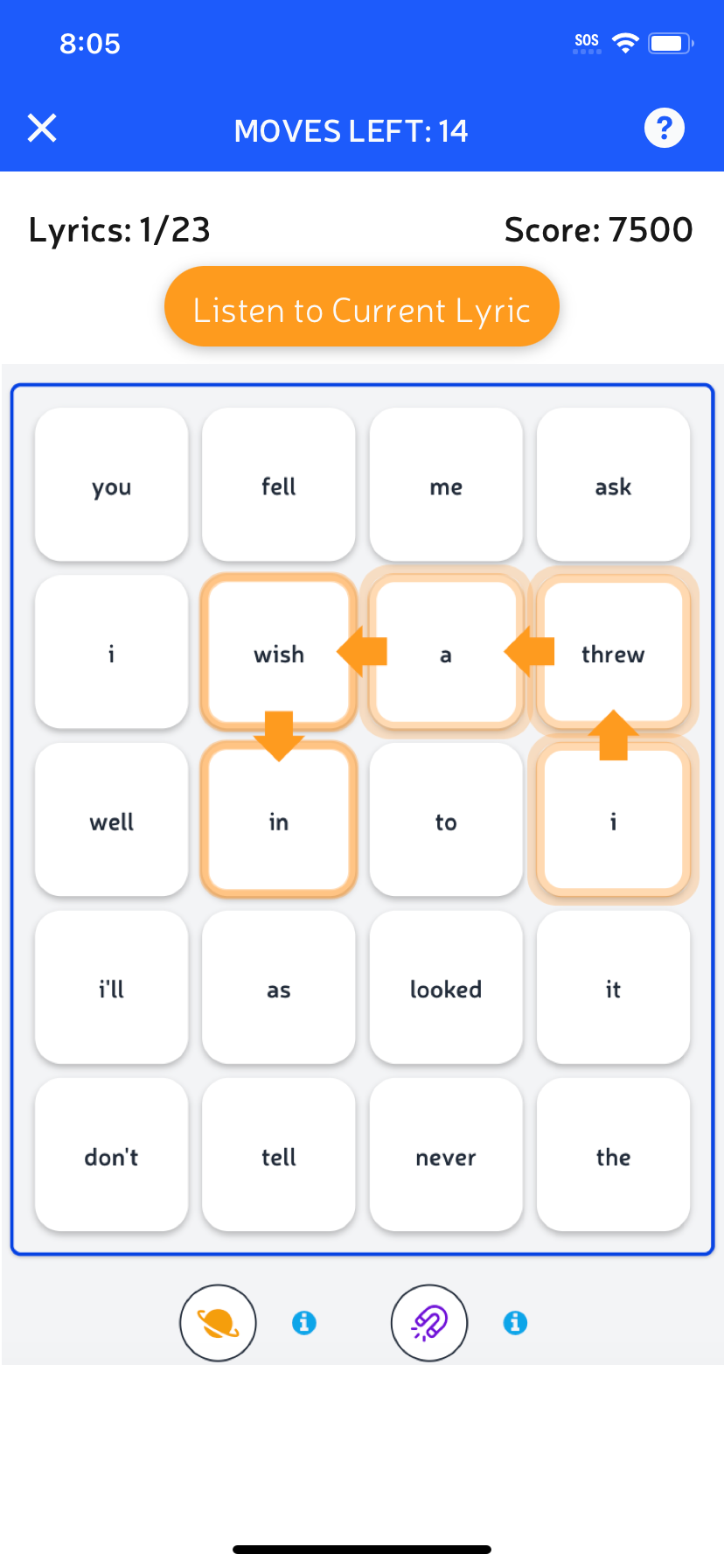Viewport: 724px width, 1568px height.
Task: Pick the 'me' tile
Action: 446,486
